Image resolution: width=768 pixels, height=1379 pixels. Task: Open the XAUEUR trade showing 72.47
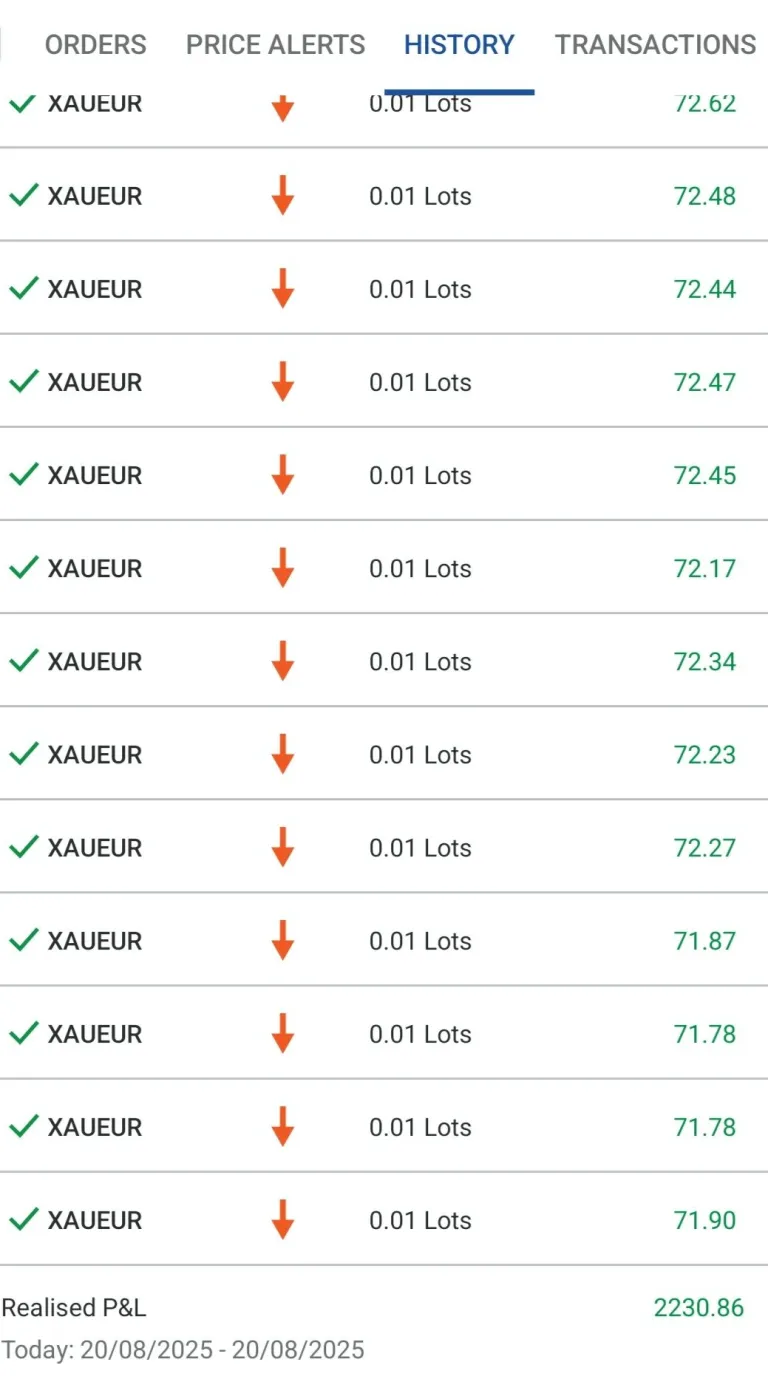pos(384,382)
